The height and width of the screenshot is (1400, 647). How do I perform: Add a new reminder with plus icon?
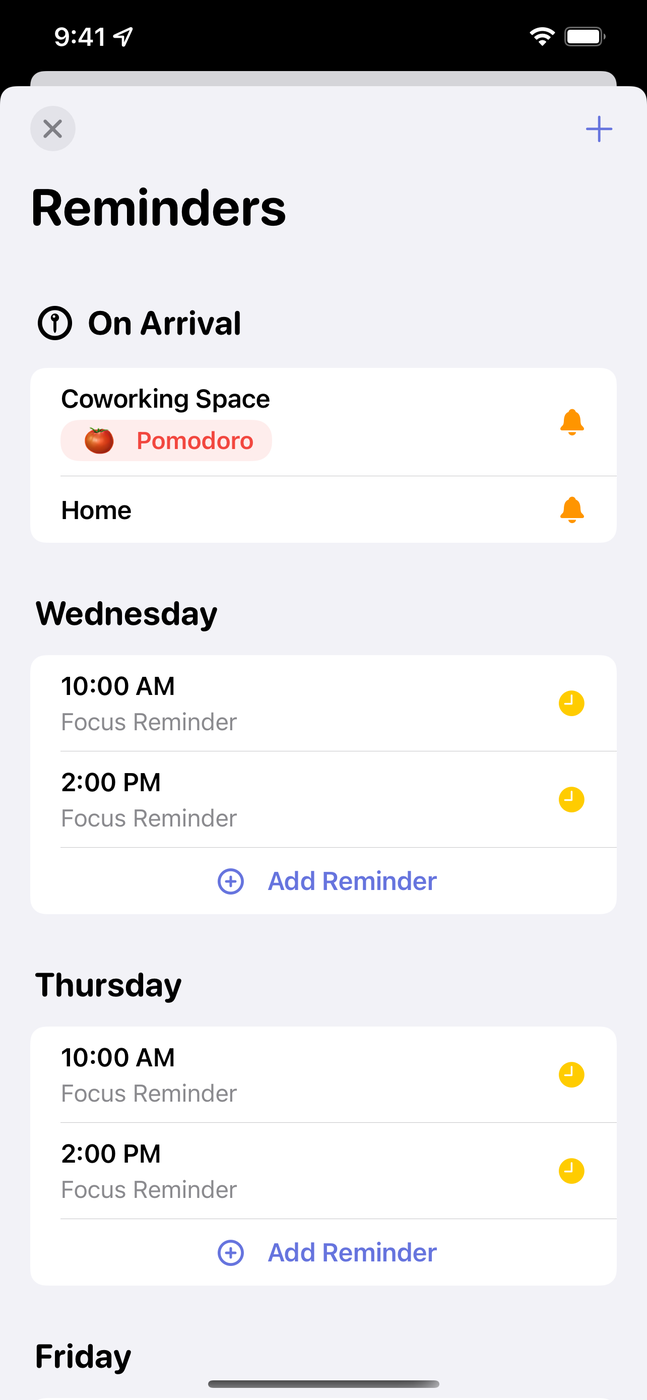598,129
